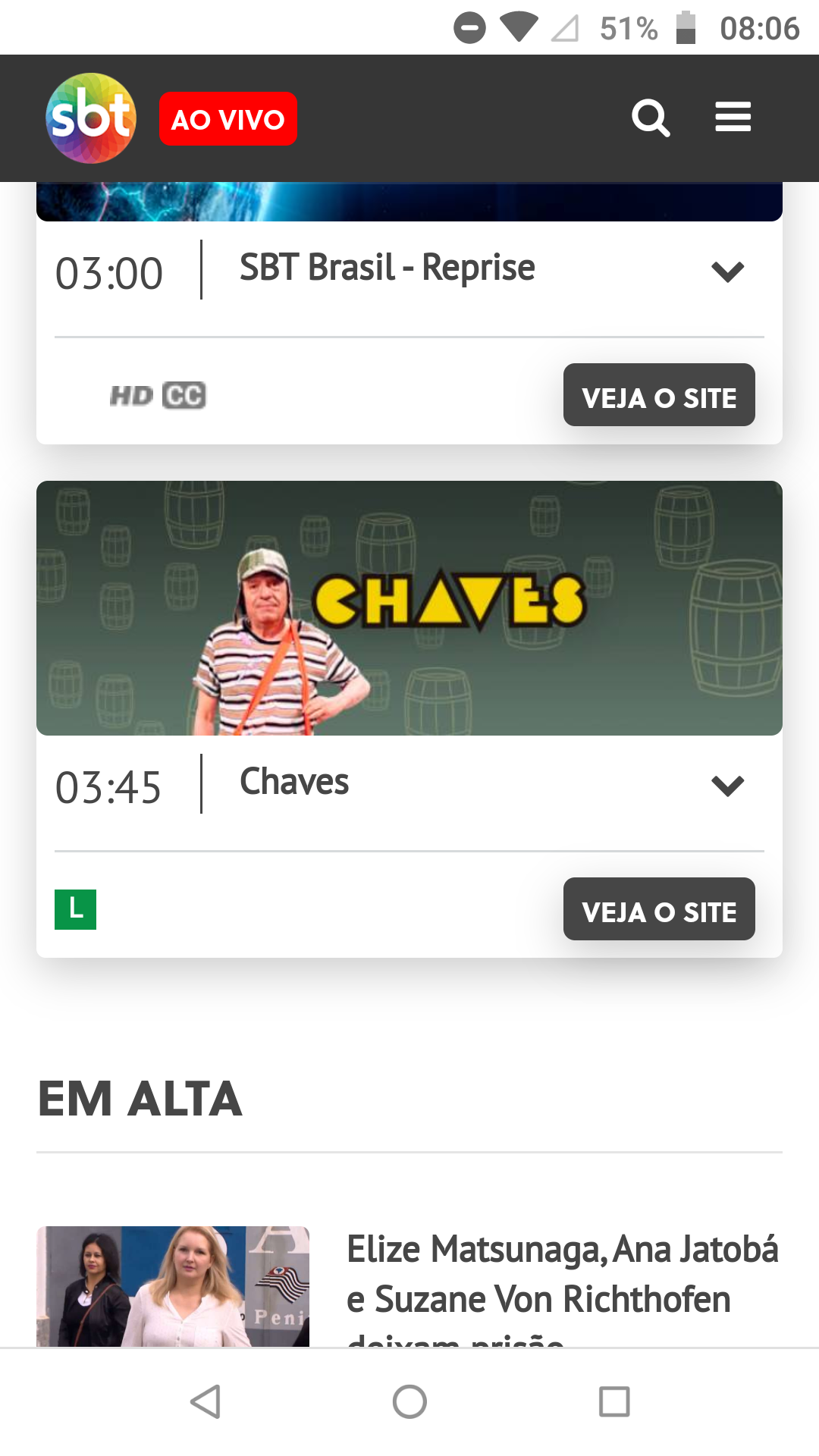
Task: Read the Elize Matsunaga, Ana Jatobá headline
Action: click(x=562, y=1276)
